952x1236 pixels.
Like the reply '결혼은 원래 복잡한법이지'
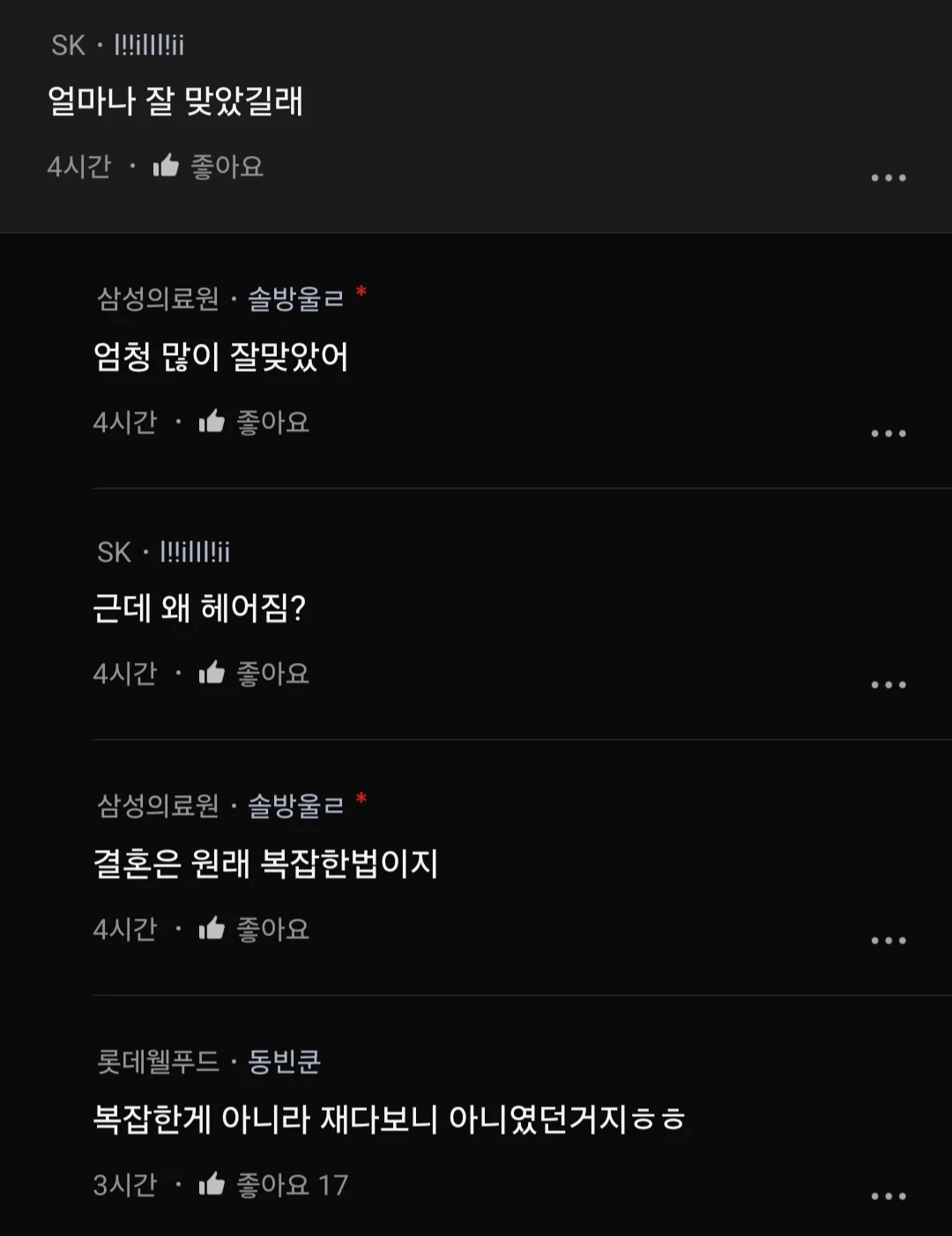(x=212, y=928)
